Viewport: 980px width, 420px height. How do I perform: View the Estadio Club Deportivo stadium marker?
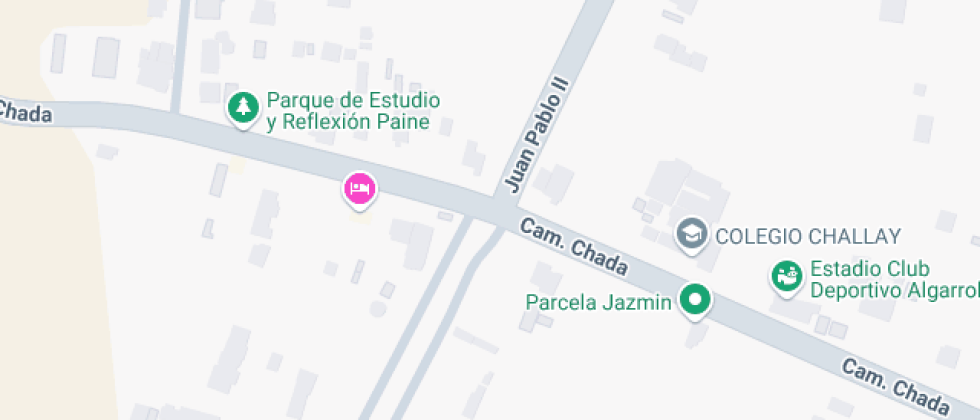[x=788, y=276]
